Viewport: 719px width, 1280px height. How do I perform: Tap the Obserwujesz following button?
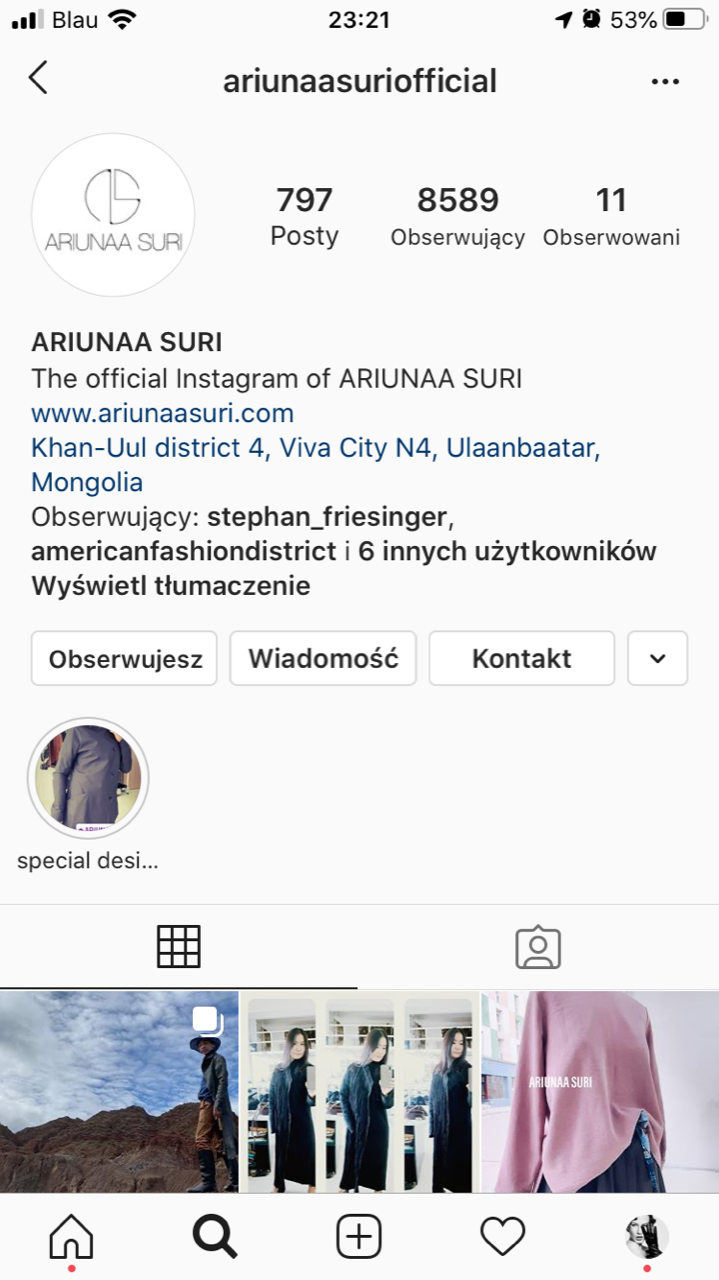coord(124,658)
